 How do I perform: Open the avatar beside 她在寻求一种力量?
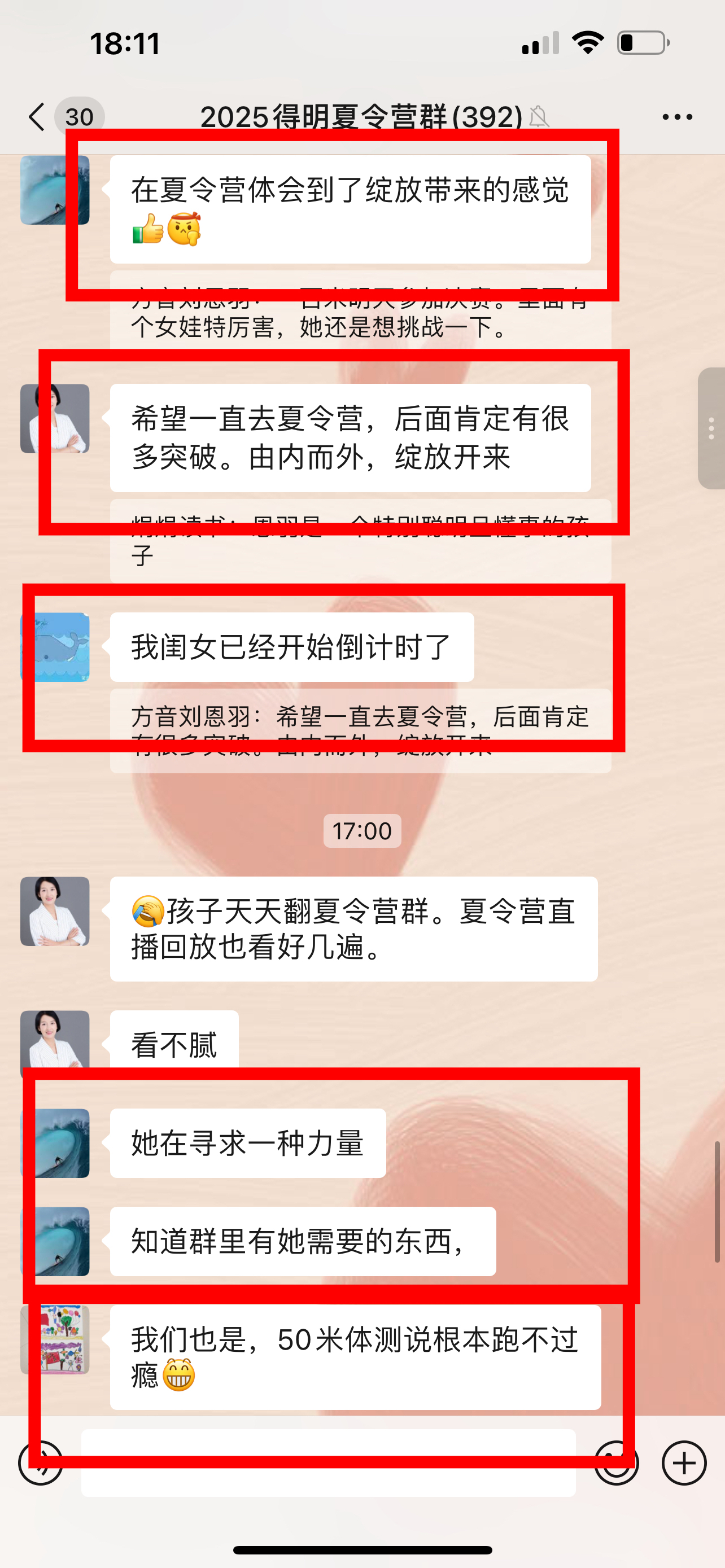(55, 1143)
